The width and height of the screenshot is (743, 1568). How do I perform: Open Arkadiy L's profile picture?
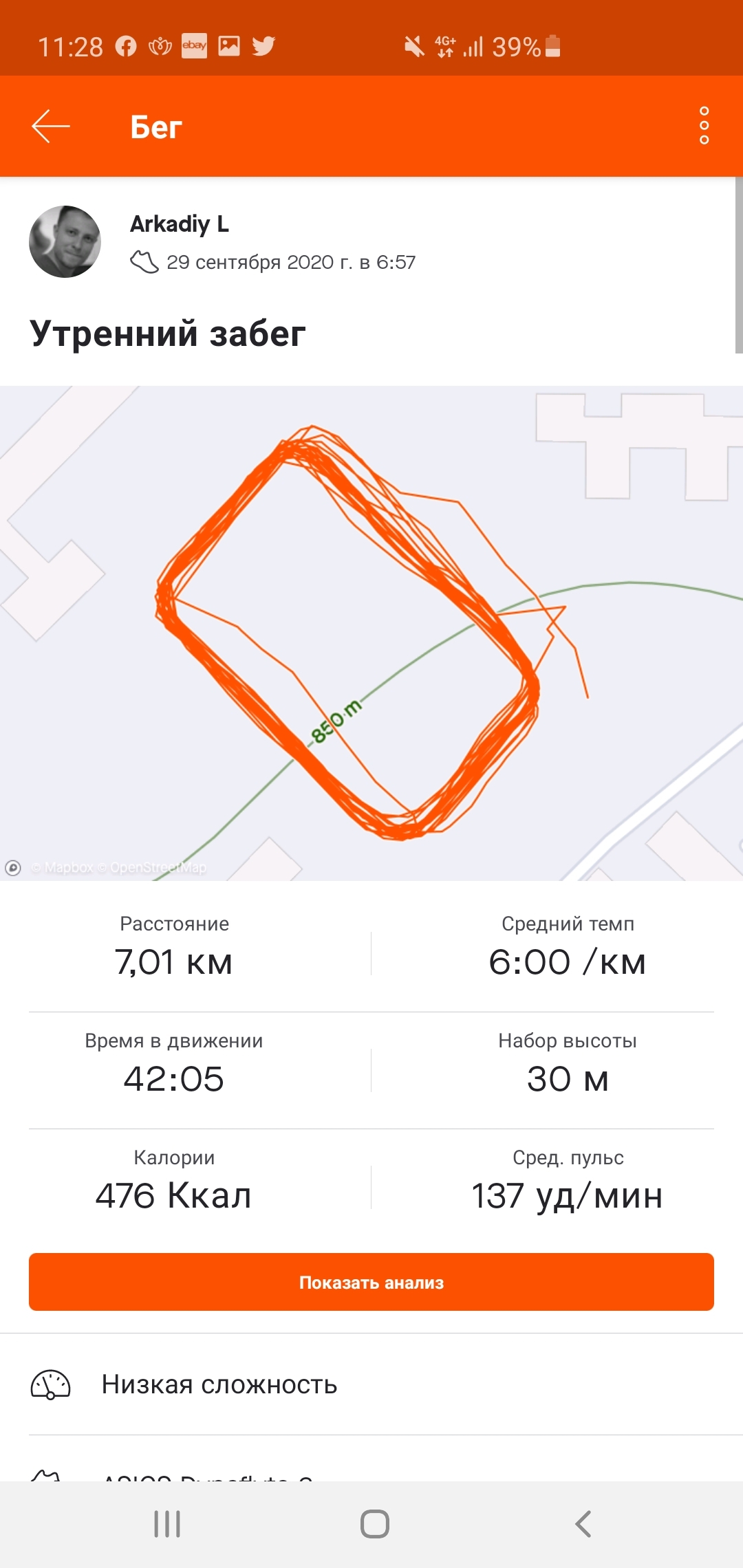[x=65, y=241]
